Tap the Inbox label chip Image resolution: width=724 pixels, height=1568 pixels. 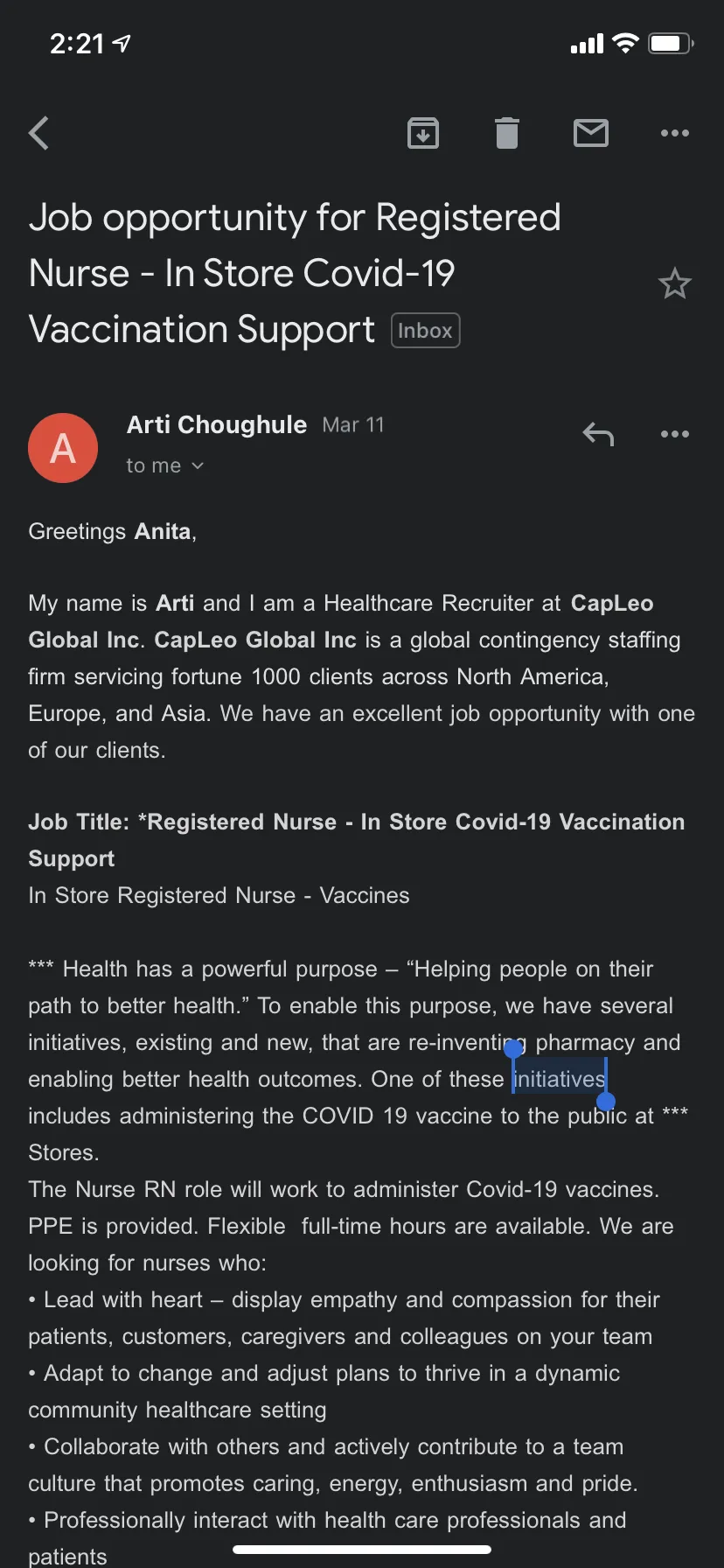(x=425, y=331)
